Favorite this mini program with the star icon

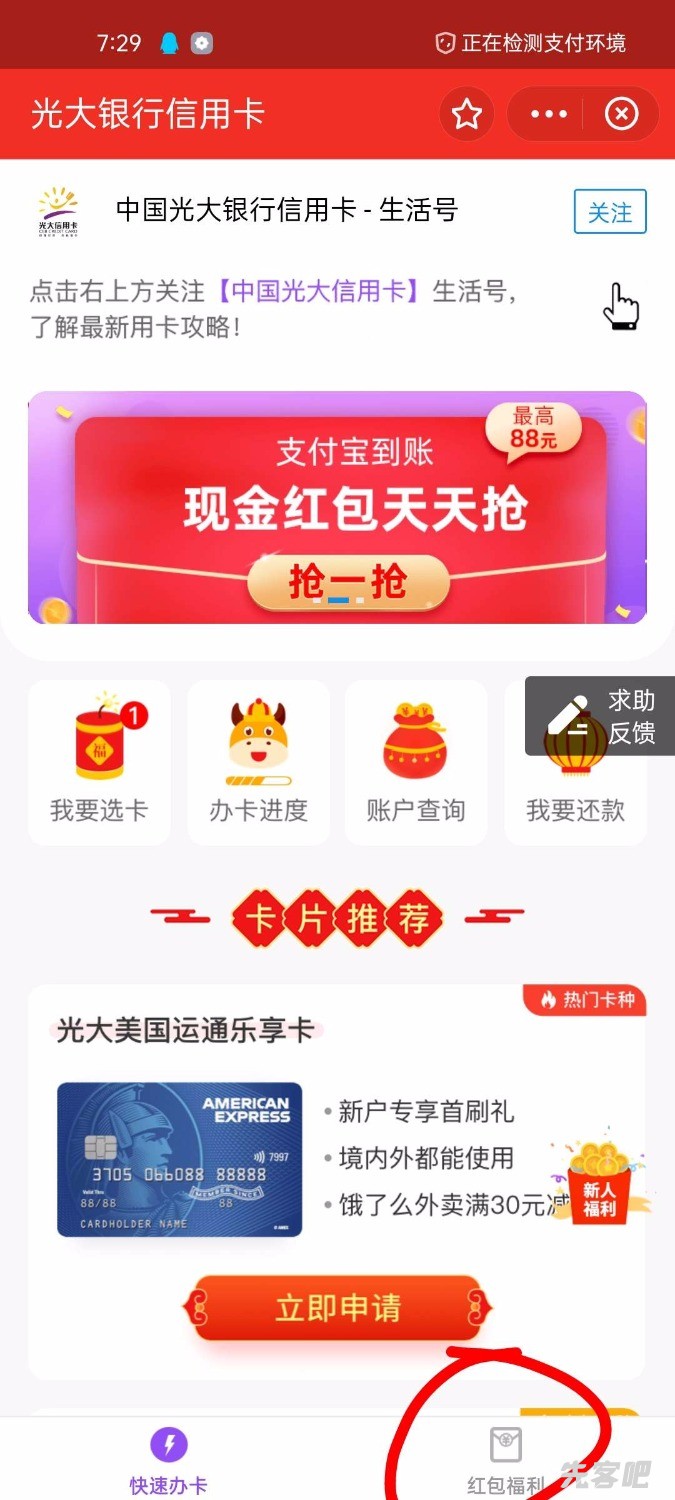coord(466,115)
